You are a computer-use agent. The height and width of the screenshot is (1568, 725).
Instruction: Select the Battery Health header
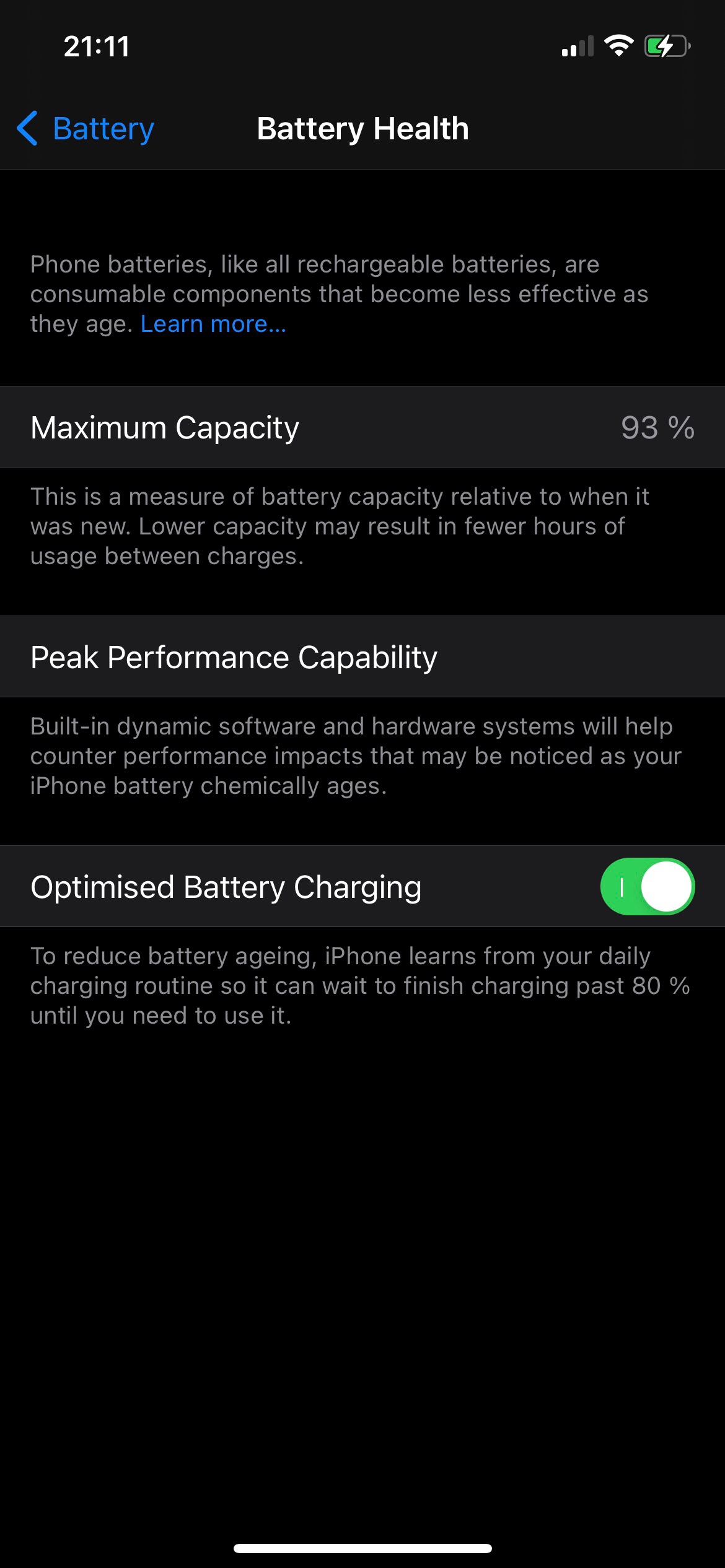coord(362,129)
